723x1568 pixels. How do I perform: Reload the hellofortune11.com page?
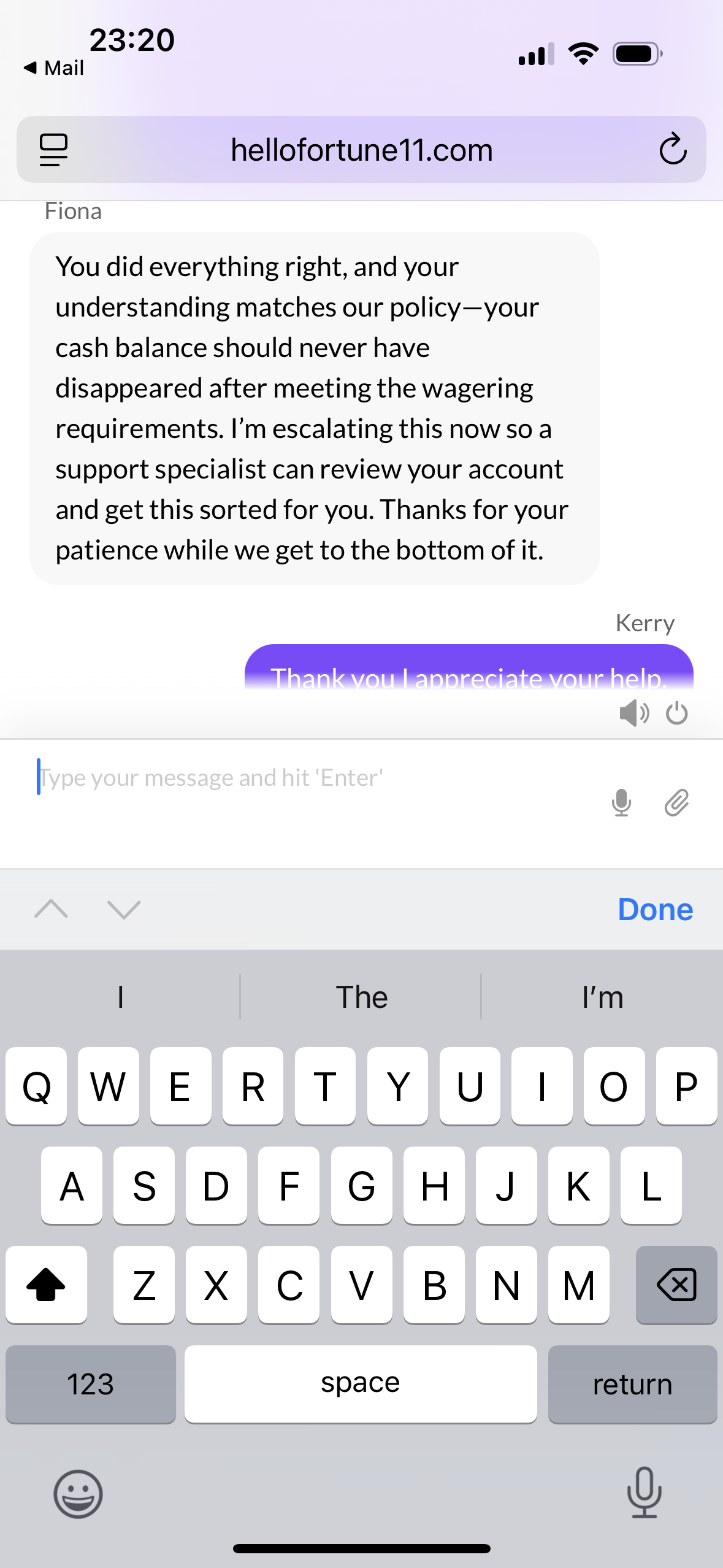pos(673,149)
